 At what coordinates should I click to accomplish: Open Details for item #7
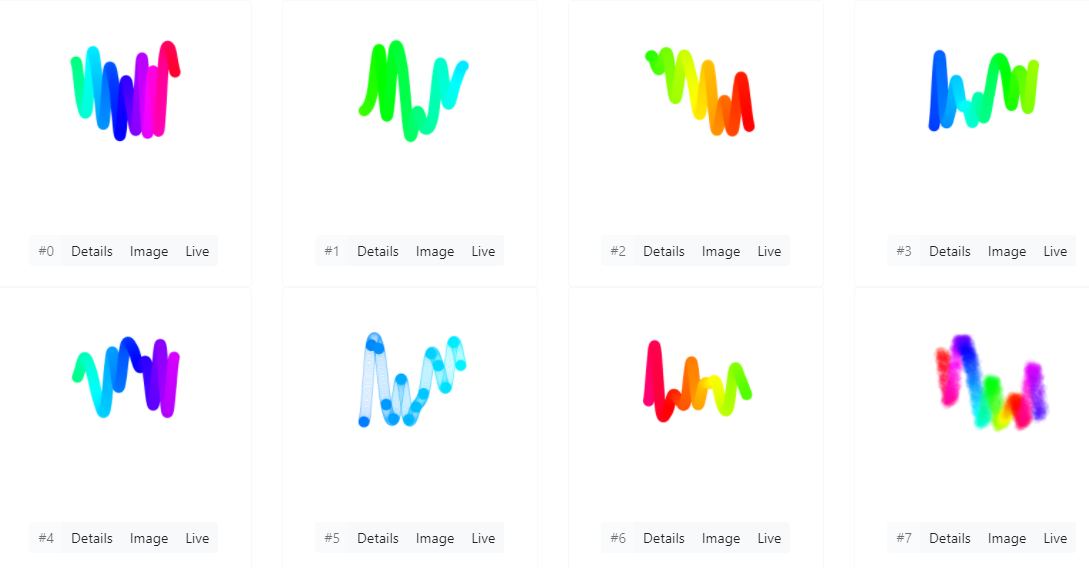(950, 538)
